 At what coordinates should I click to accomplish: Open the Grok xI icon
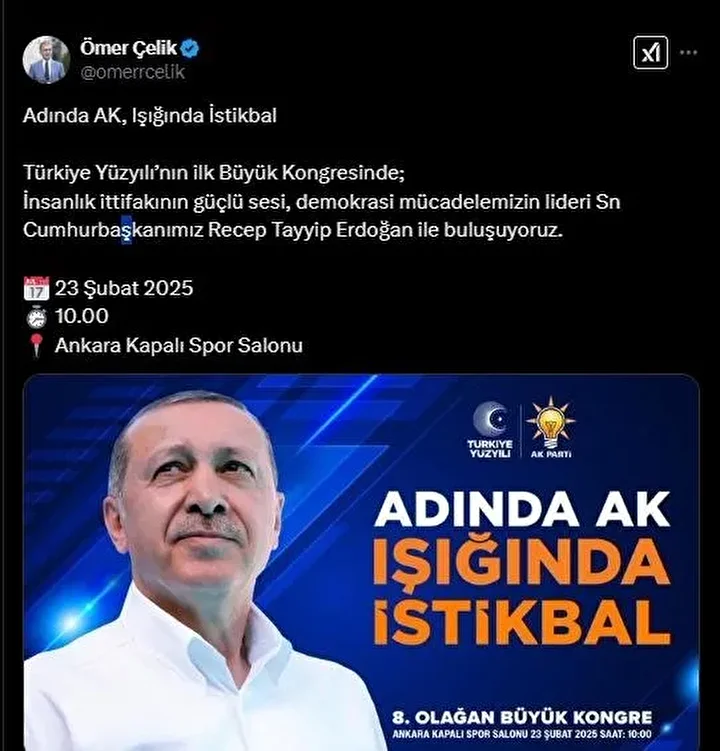tap(650, 53)
